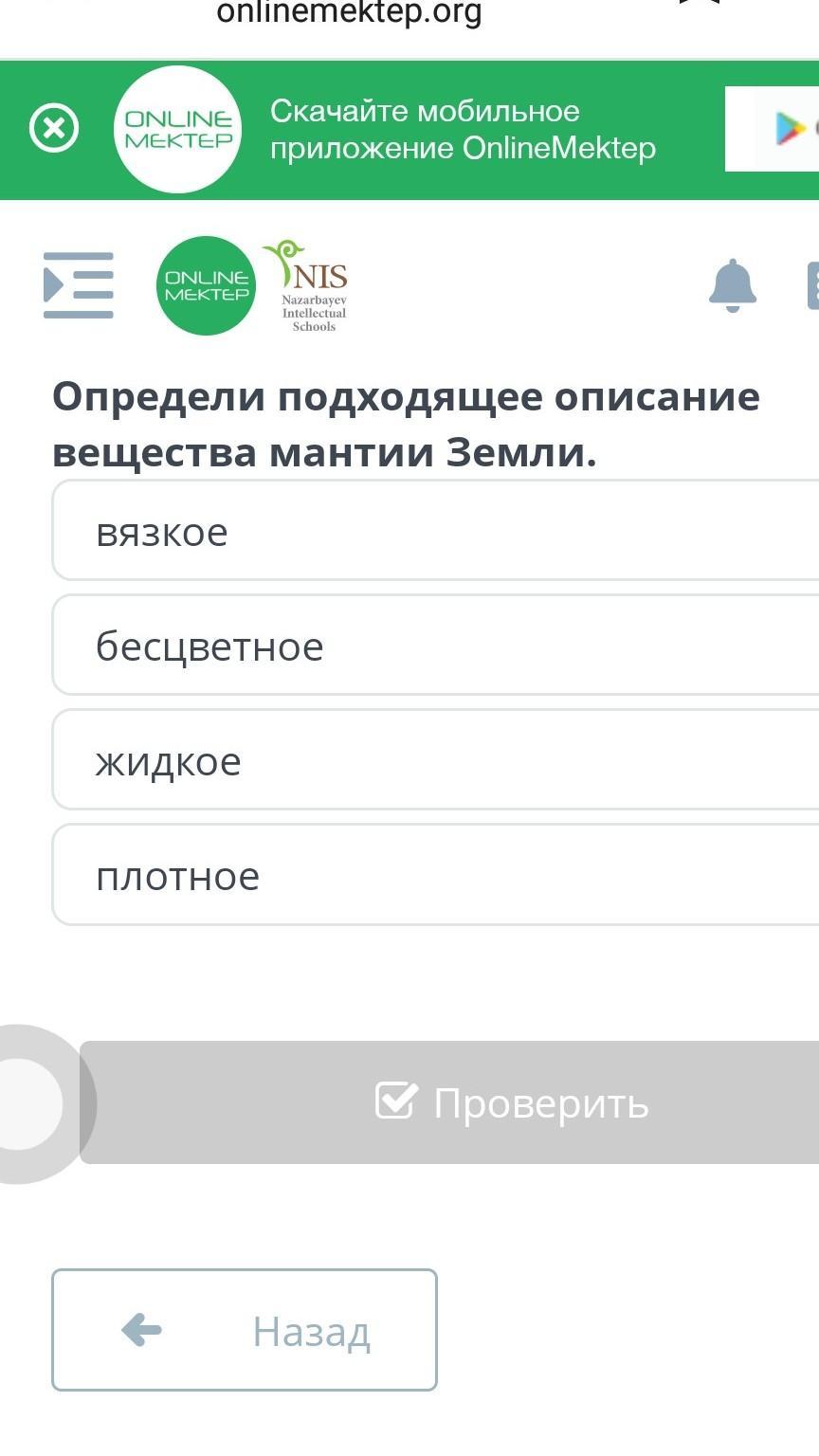Open the side navigation menu
819x1456 pixels.
[79, 284]
